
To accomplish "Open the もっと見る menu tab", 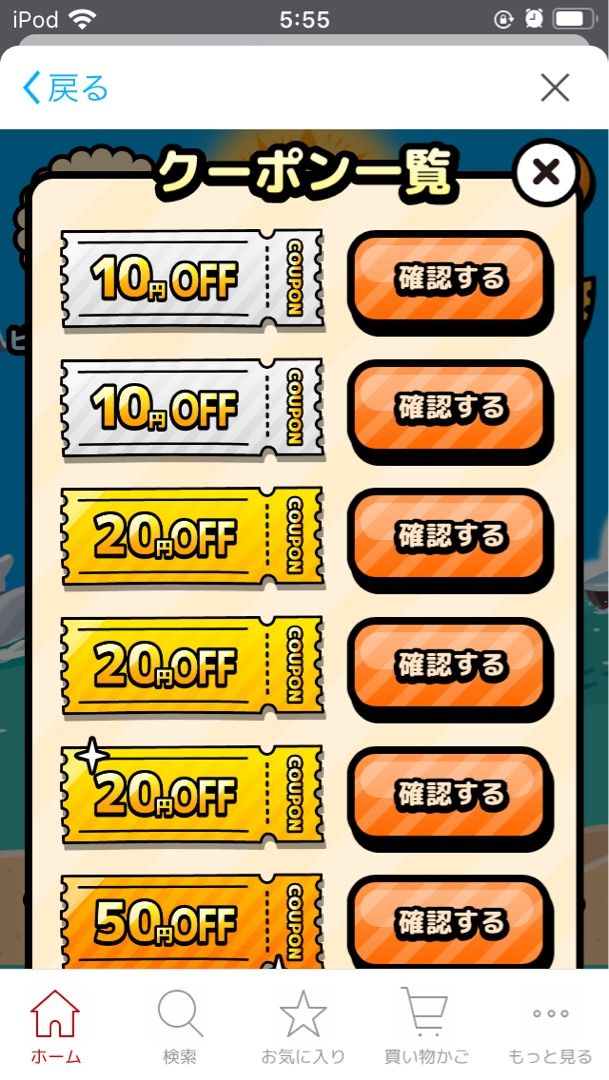I will tap(550, 1026).
